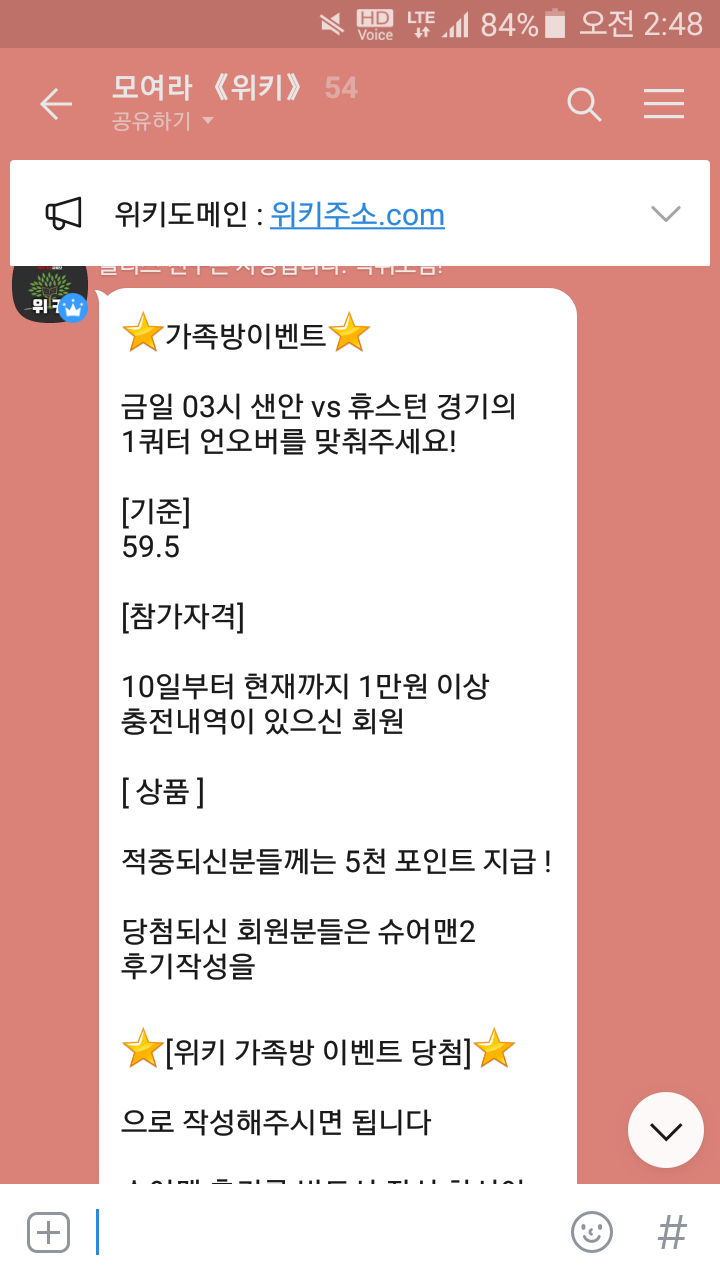Tap the hashtag search icon

672,1232
